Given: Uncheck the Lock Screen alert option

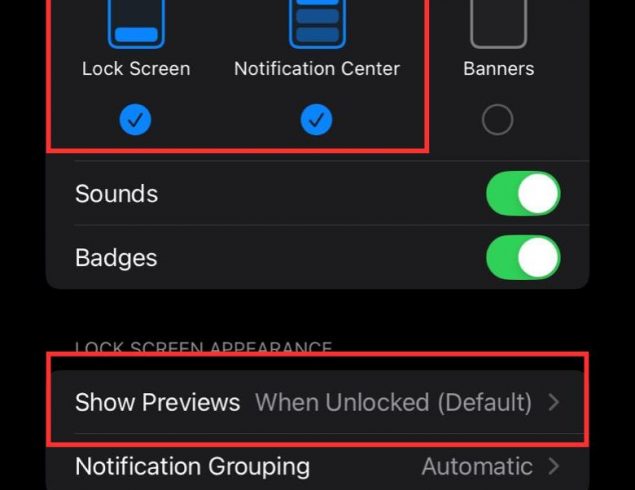Looking at the screenshot, I should pyautogui.click(x=136, y=121).
